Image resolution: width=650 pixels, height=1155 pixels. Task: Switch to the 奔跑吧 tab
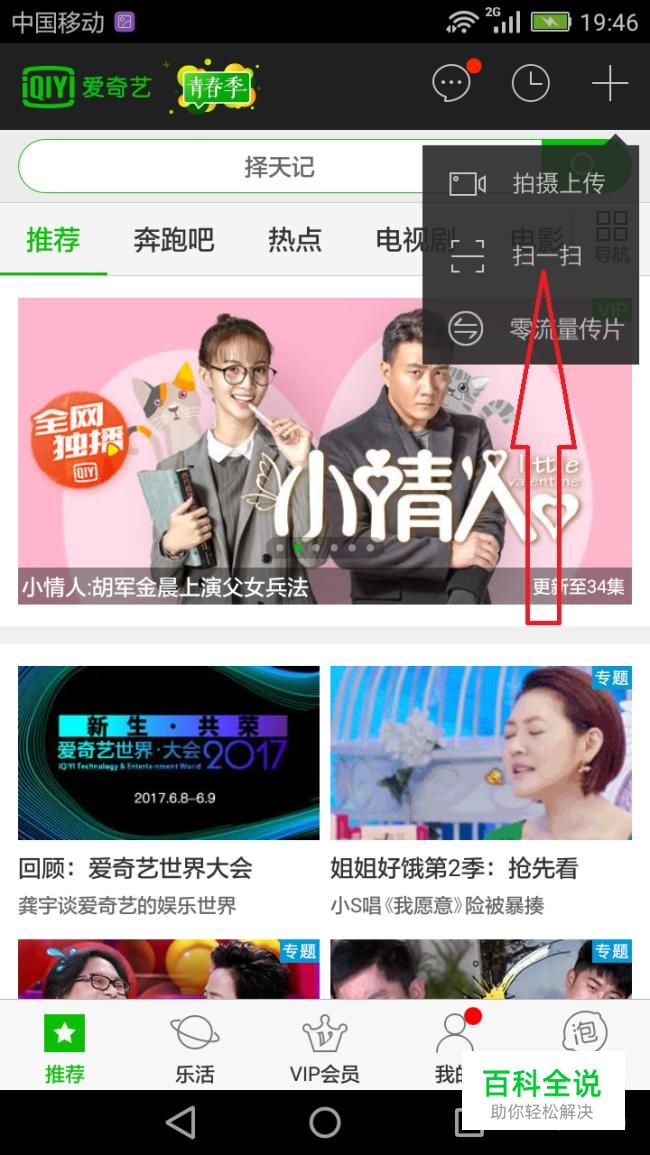[174, 239]
